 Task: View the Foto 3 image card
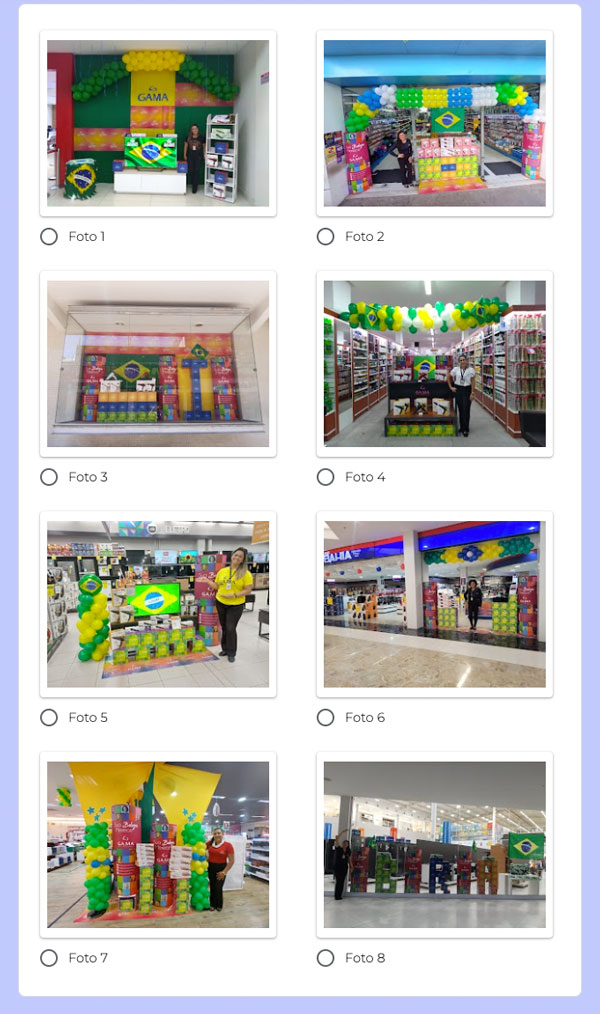click(x=158, y=363)
